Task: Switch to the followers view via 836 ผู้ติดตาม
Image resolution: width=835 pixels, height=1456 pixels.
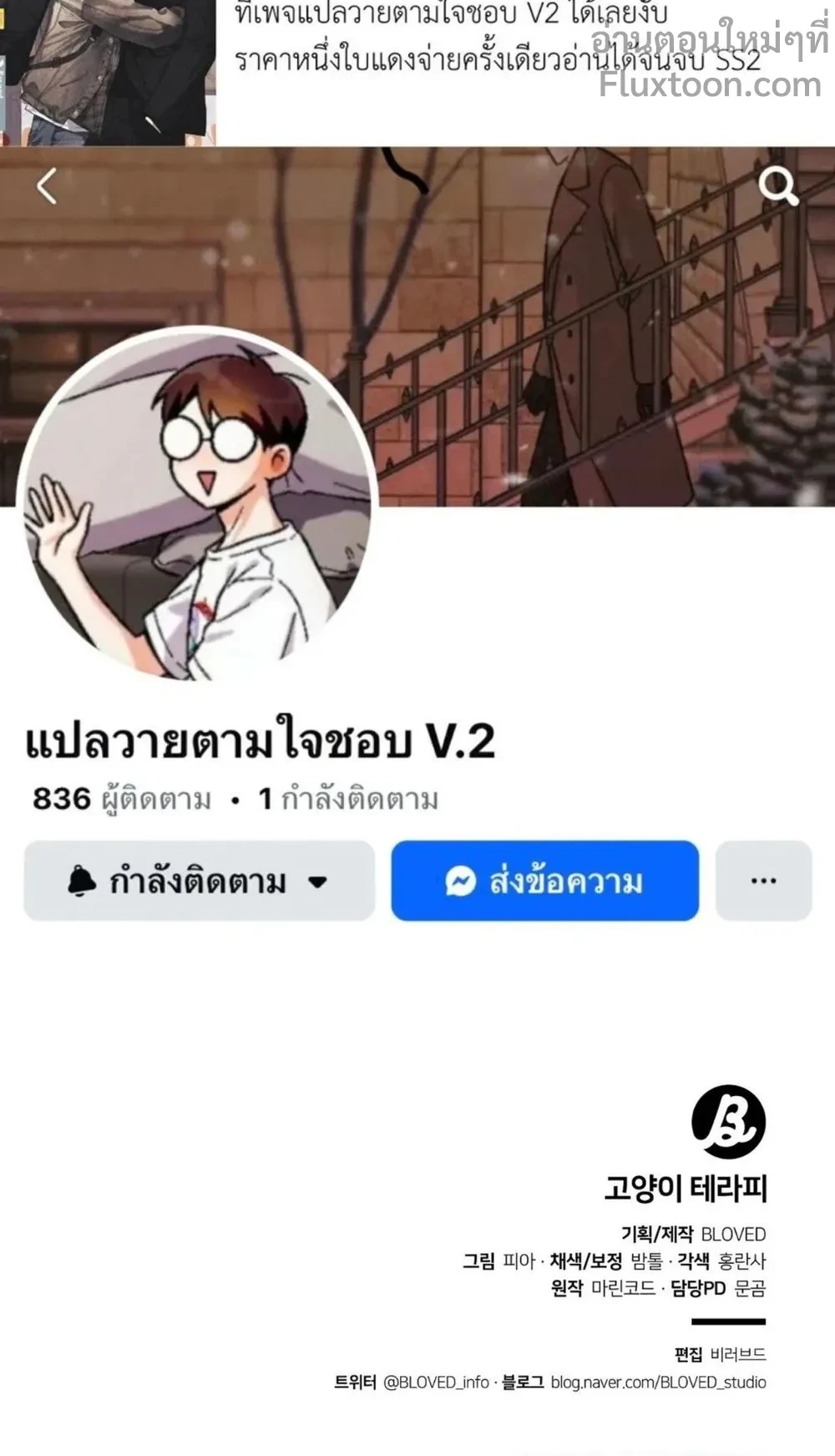Action: coord(121,799)
